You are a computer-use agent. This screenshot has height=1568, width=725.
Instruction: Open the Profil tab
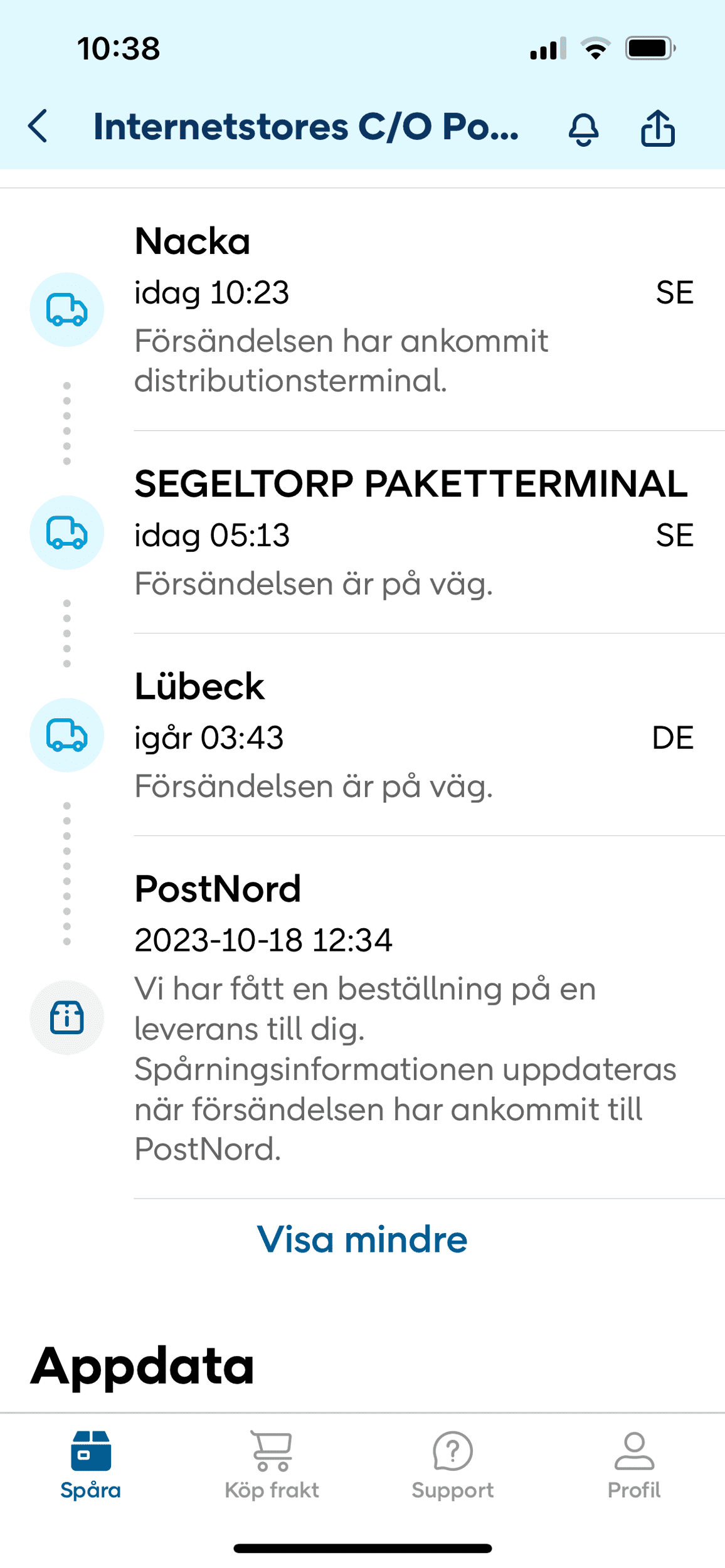(x=633, y=1465)
